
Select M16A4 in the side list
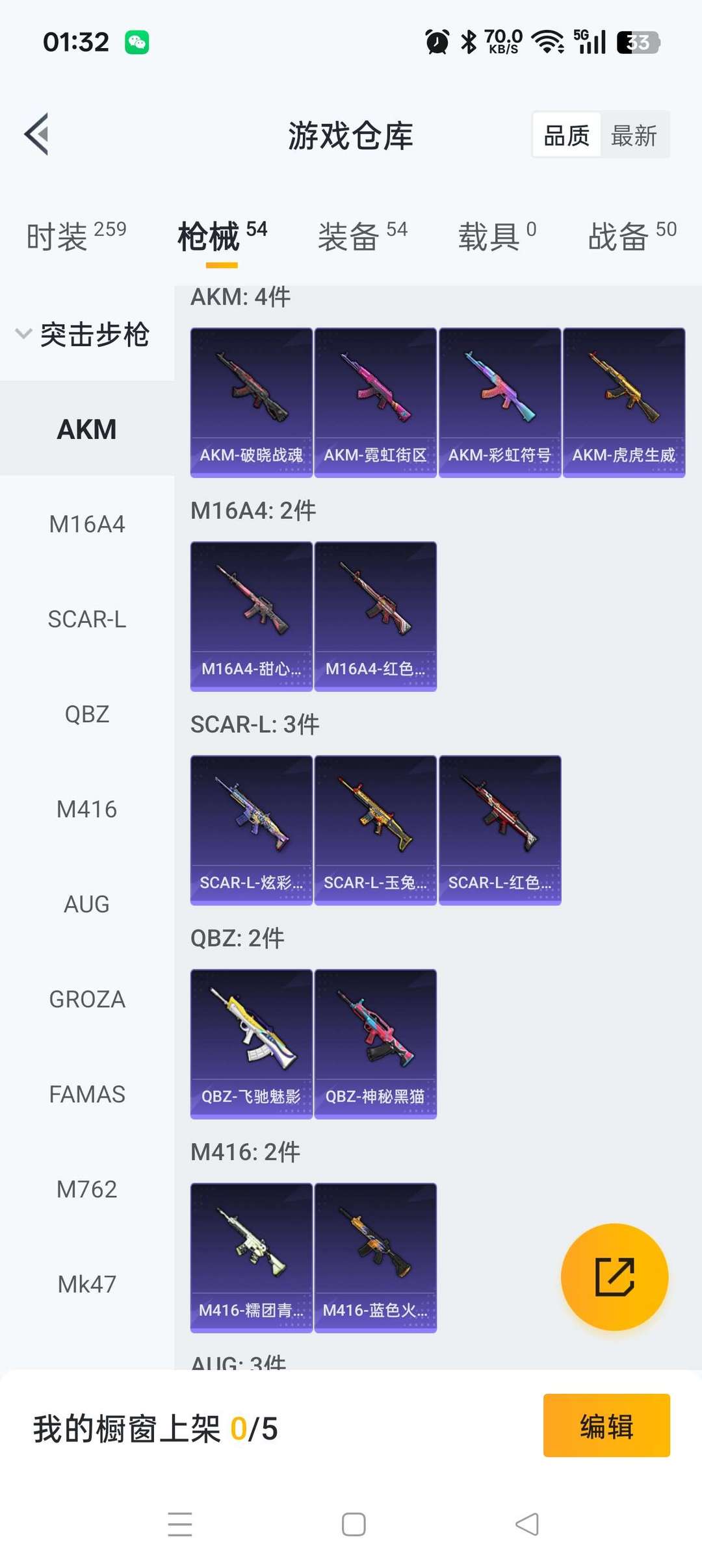pos(87,524)
